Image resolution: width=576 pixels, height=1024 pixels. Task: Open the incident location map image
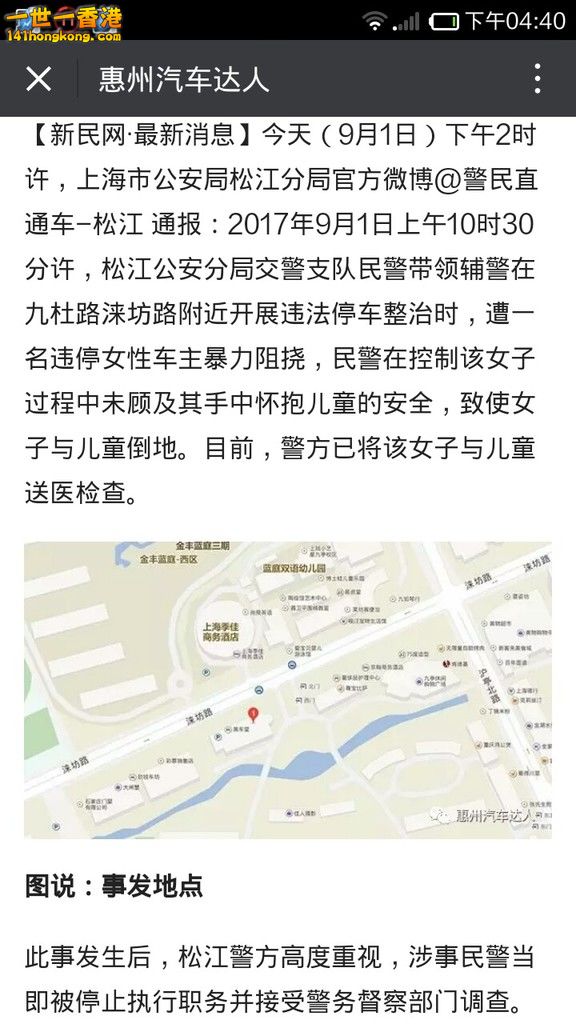coord(288,690)
